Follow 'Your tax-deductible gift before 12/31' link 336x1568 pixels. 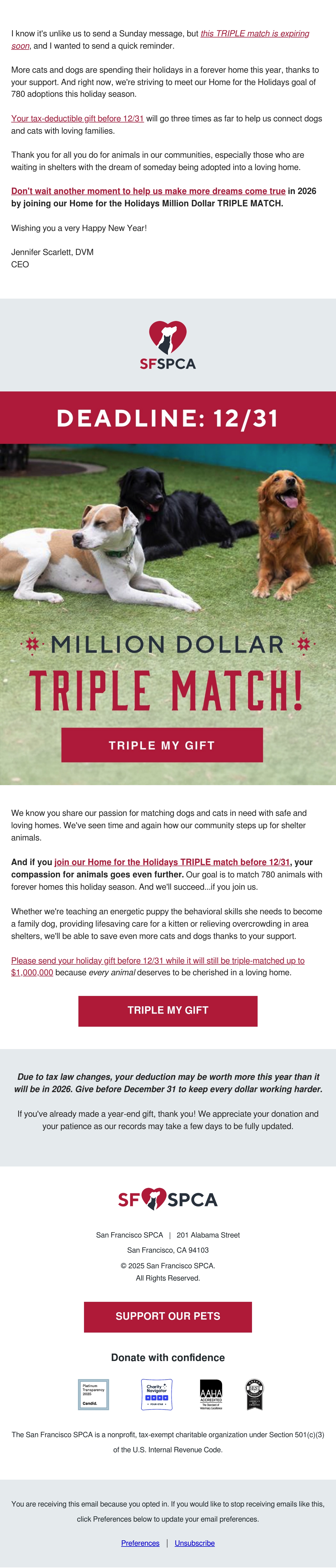[78, 119]
